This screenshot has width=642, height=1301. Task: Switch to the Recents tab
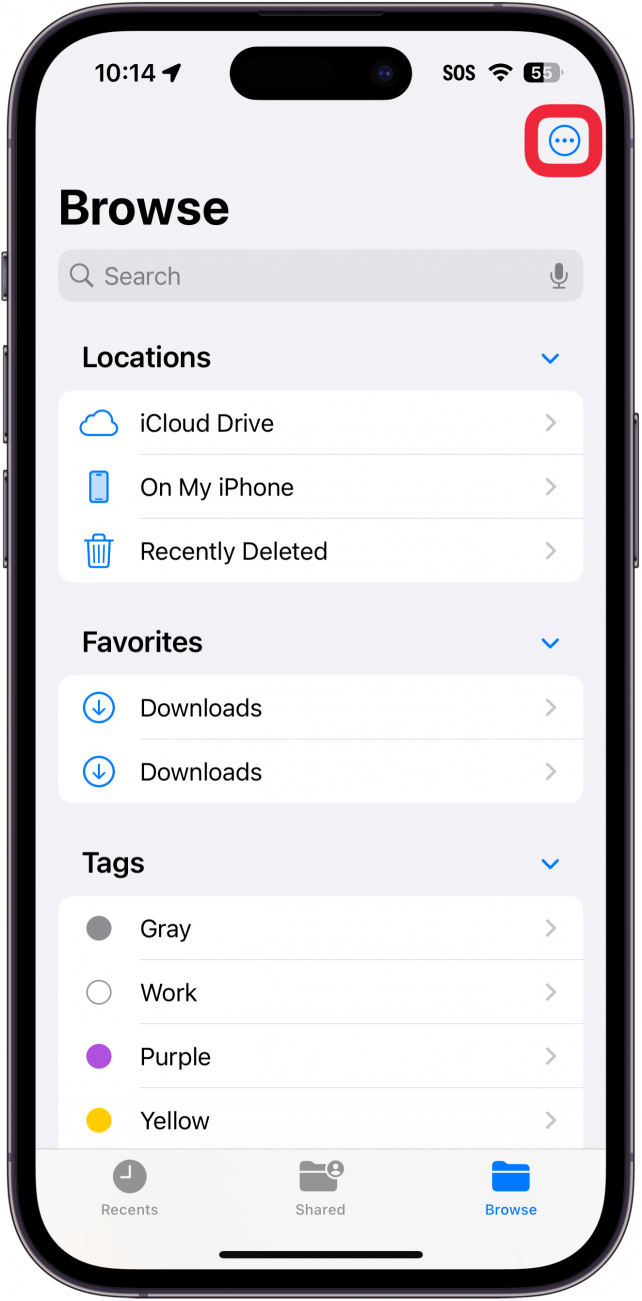click(x=129, y=1188)
